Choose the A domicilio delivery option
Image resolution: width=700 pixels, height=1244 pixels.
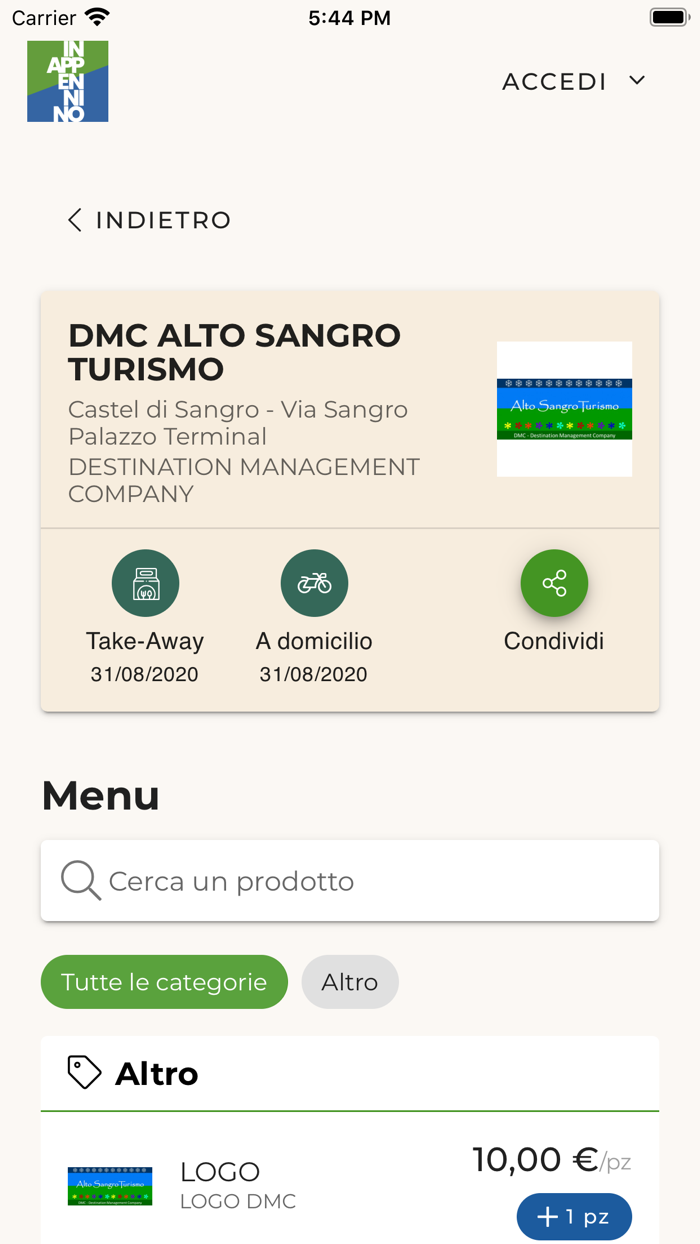(314, 583)
